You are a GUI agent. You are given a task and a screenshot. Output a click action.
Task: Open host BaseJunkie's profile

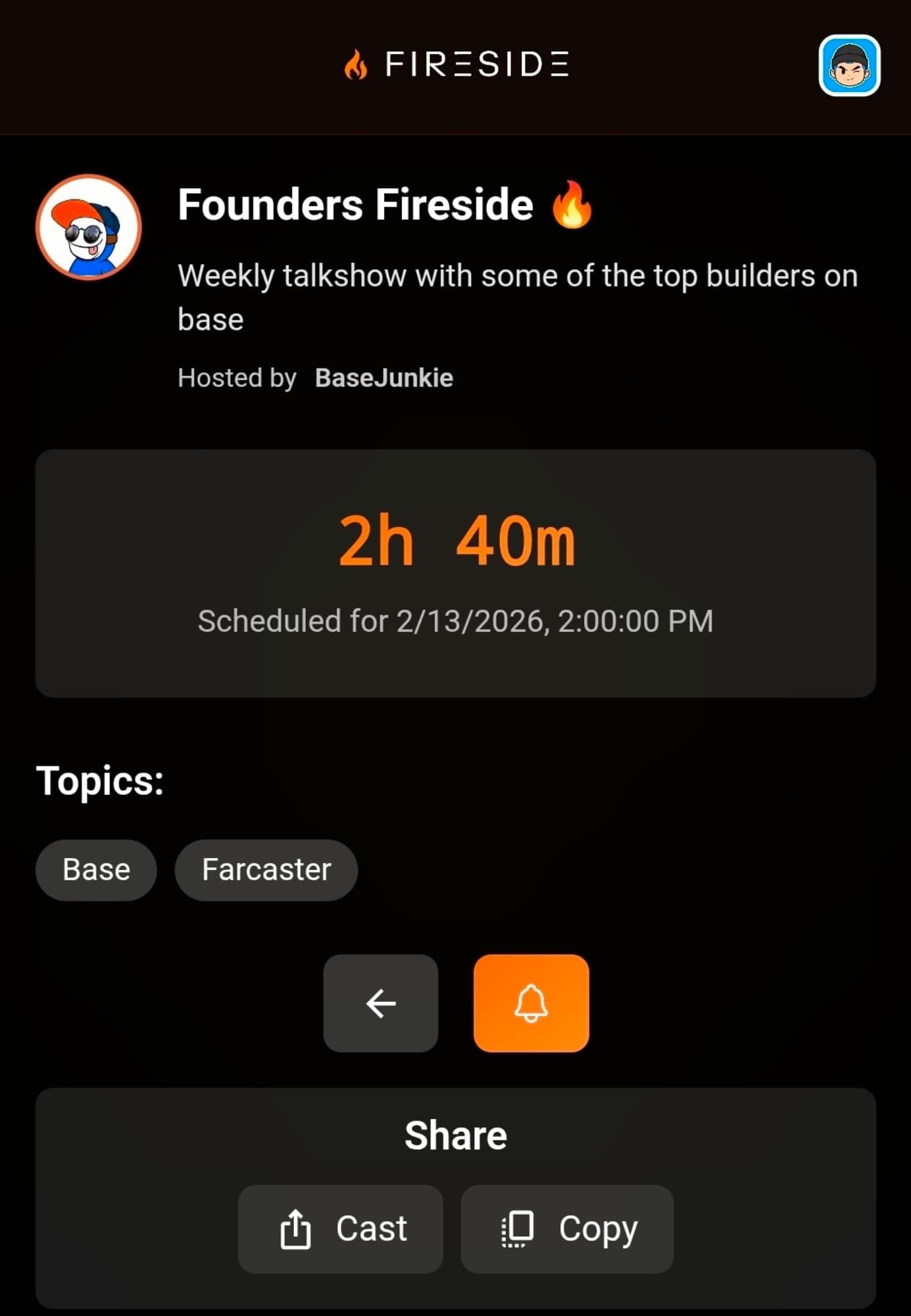[383, 378]
